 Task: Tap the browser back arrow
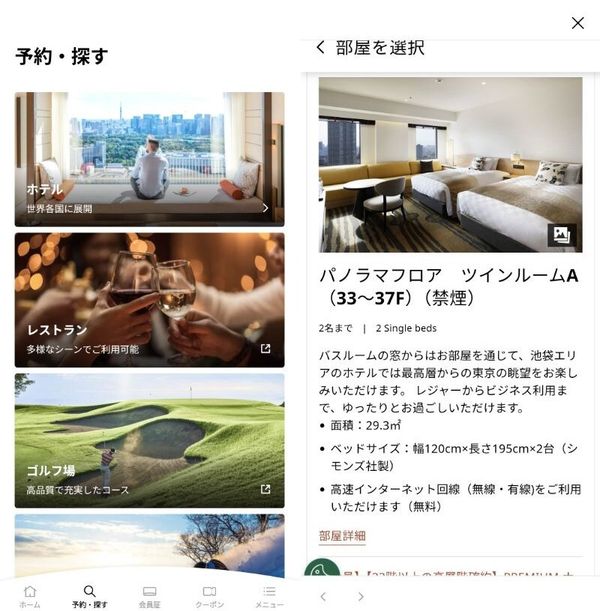point(323,597)
